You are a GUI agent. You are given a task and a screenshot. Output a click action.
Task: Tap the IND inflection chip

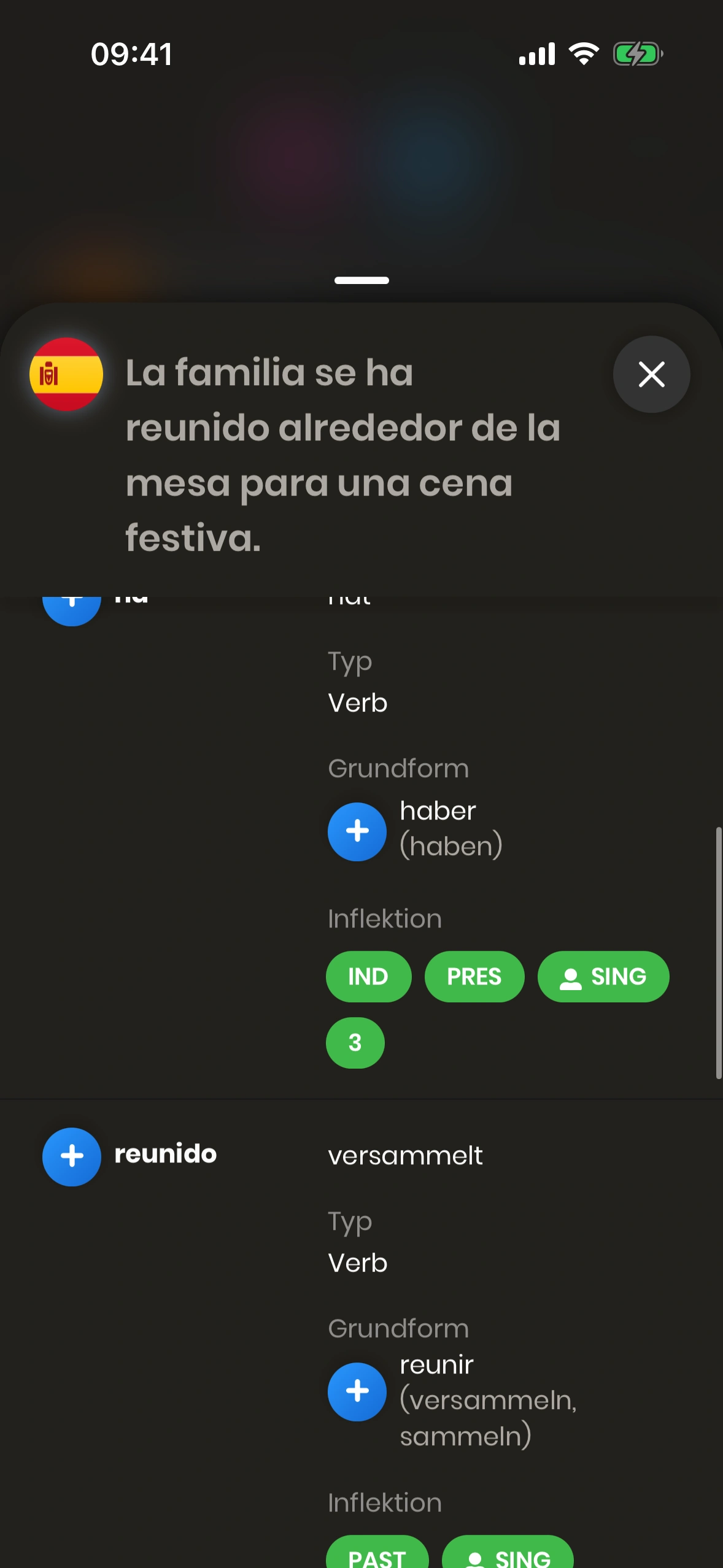368,977
